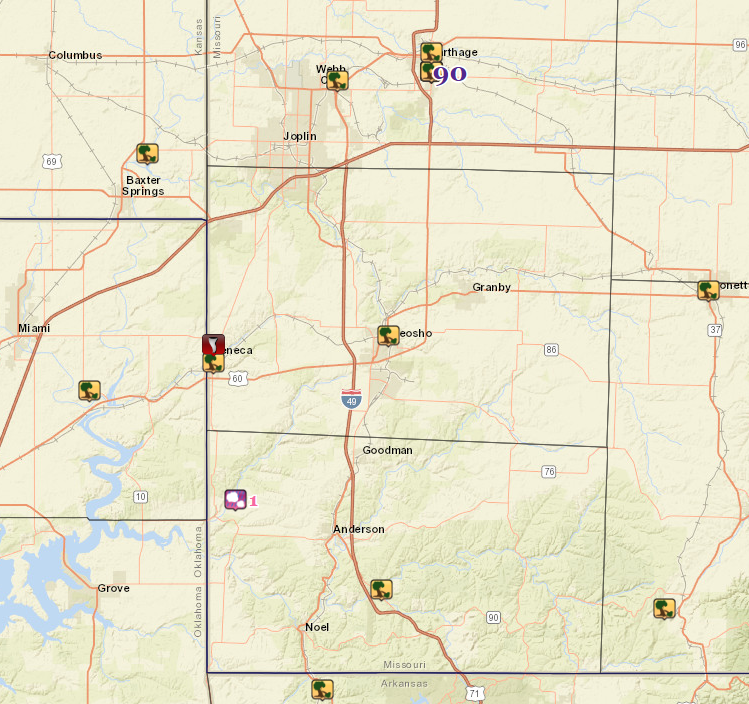Open the tree damage marker at Neosho
Screen dimensions: 749x704
point(388,335)
